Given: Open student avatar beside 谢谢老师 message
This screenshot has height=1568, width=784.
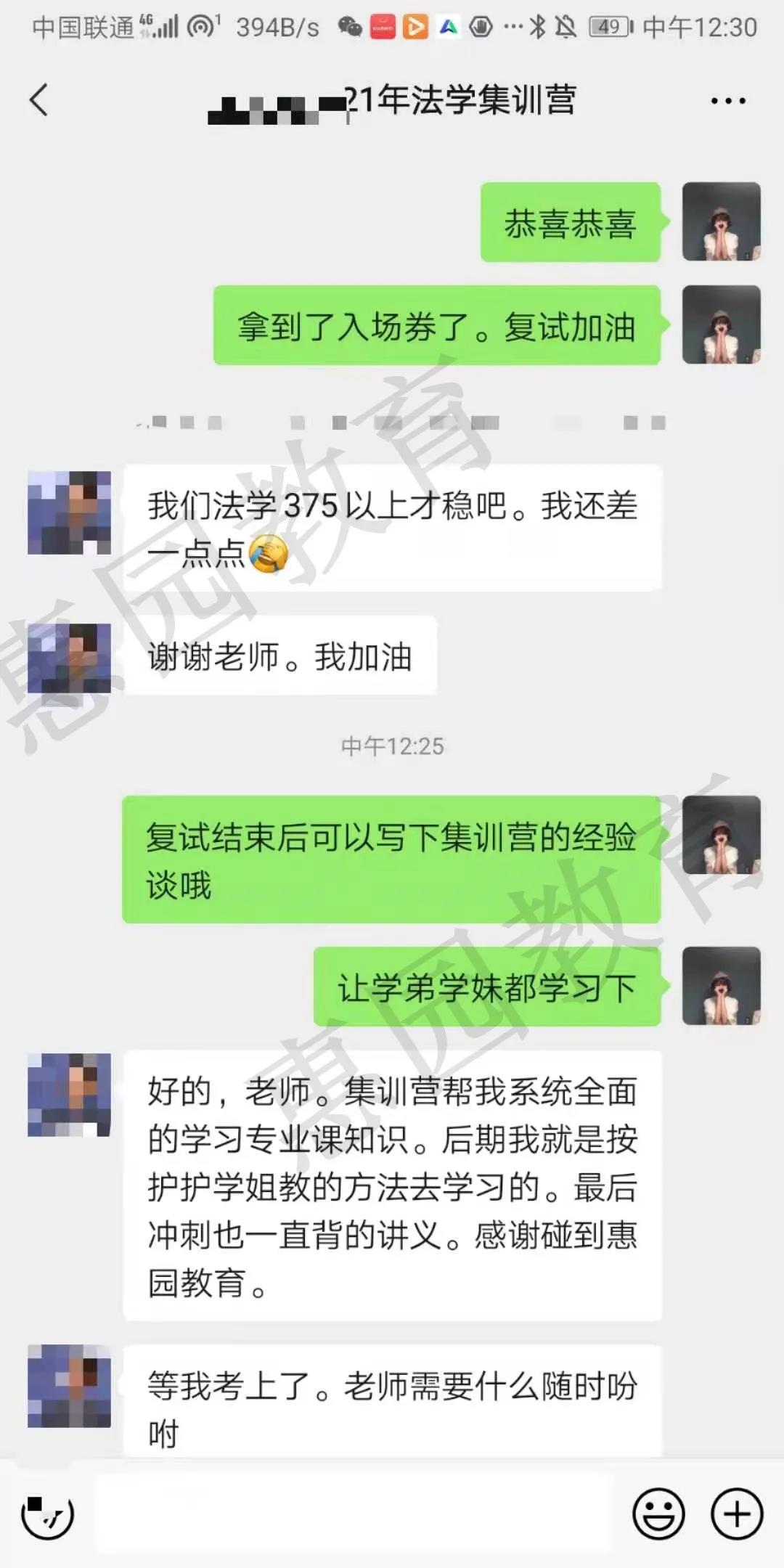Looking at the screenshot, I should pyautogui.click(x=69, y=658).
